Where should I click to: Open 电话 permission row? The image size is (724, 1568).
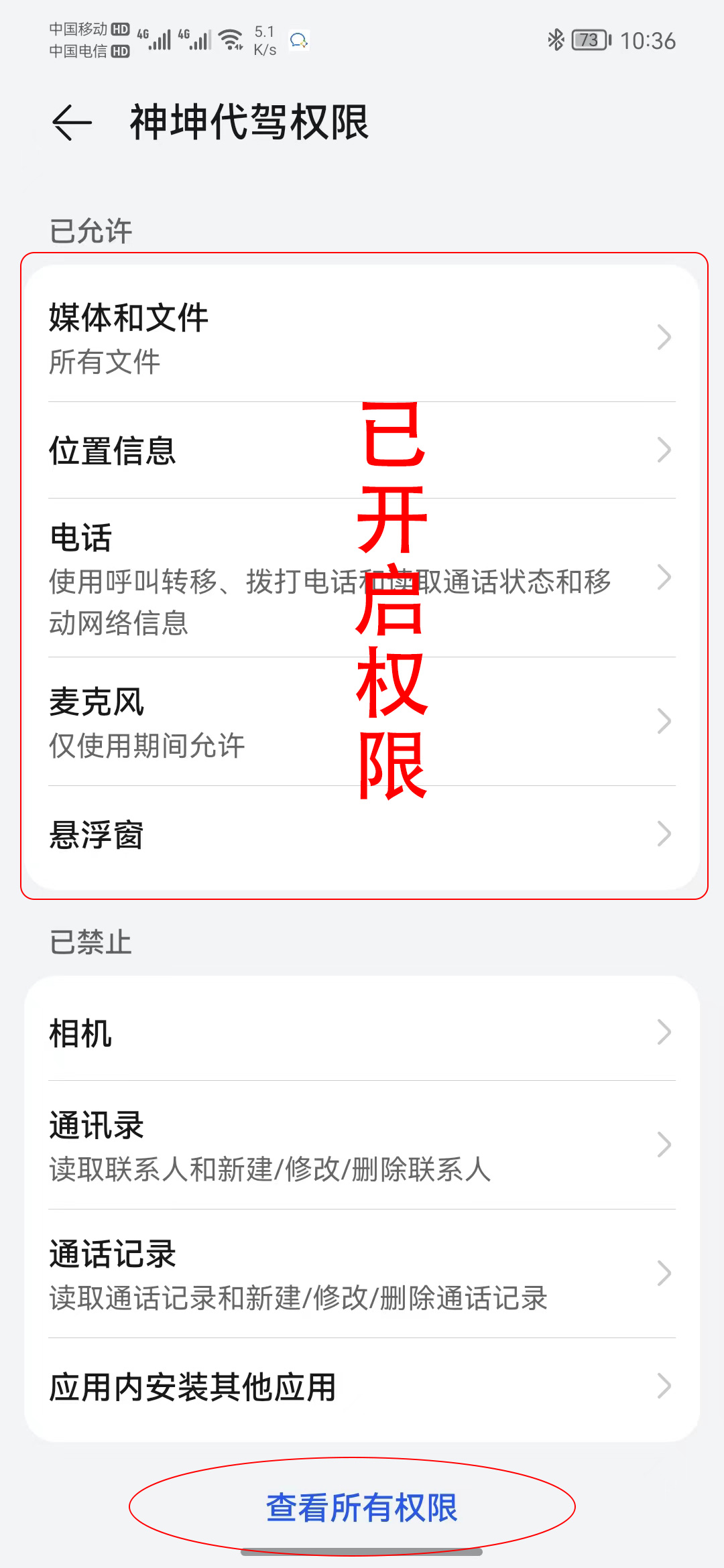tap(362, 578)
